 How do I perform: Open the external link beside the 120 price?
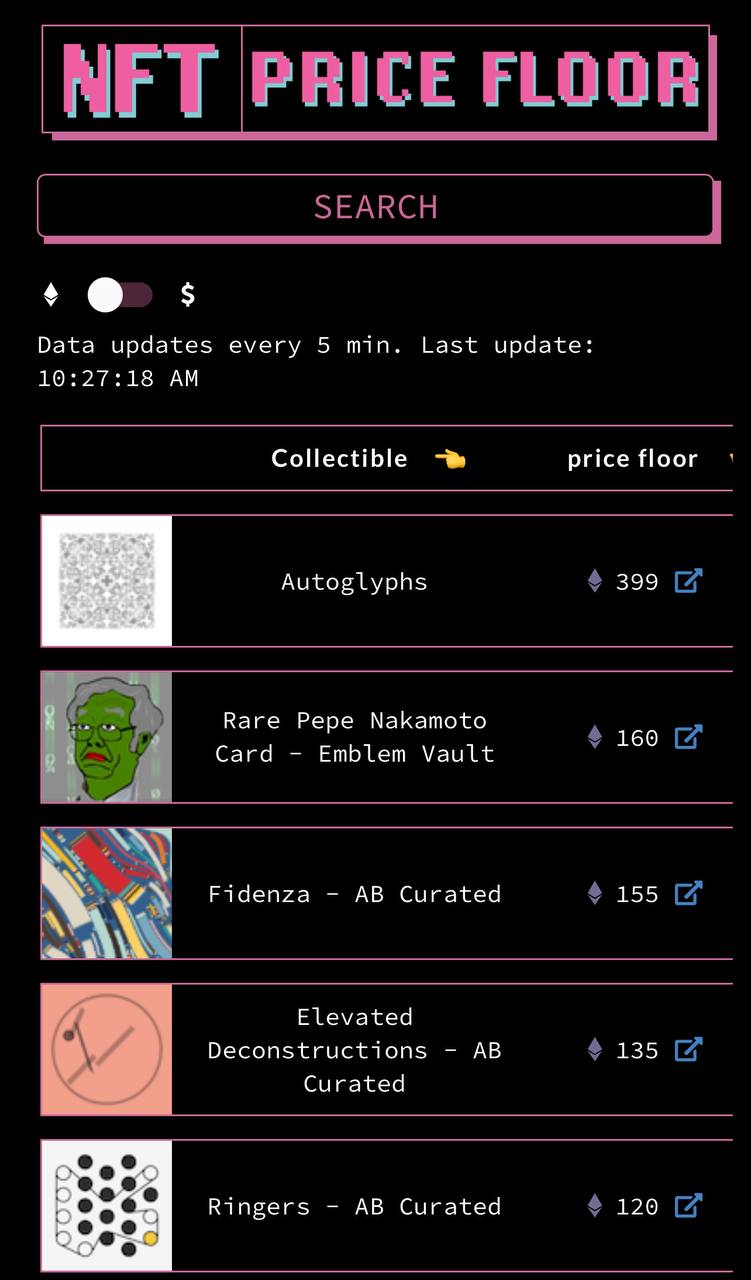[x=688, y=1205]
